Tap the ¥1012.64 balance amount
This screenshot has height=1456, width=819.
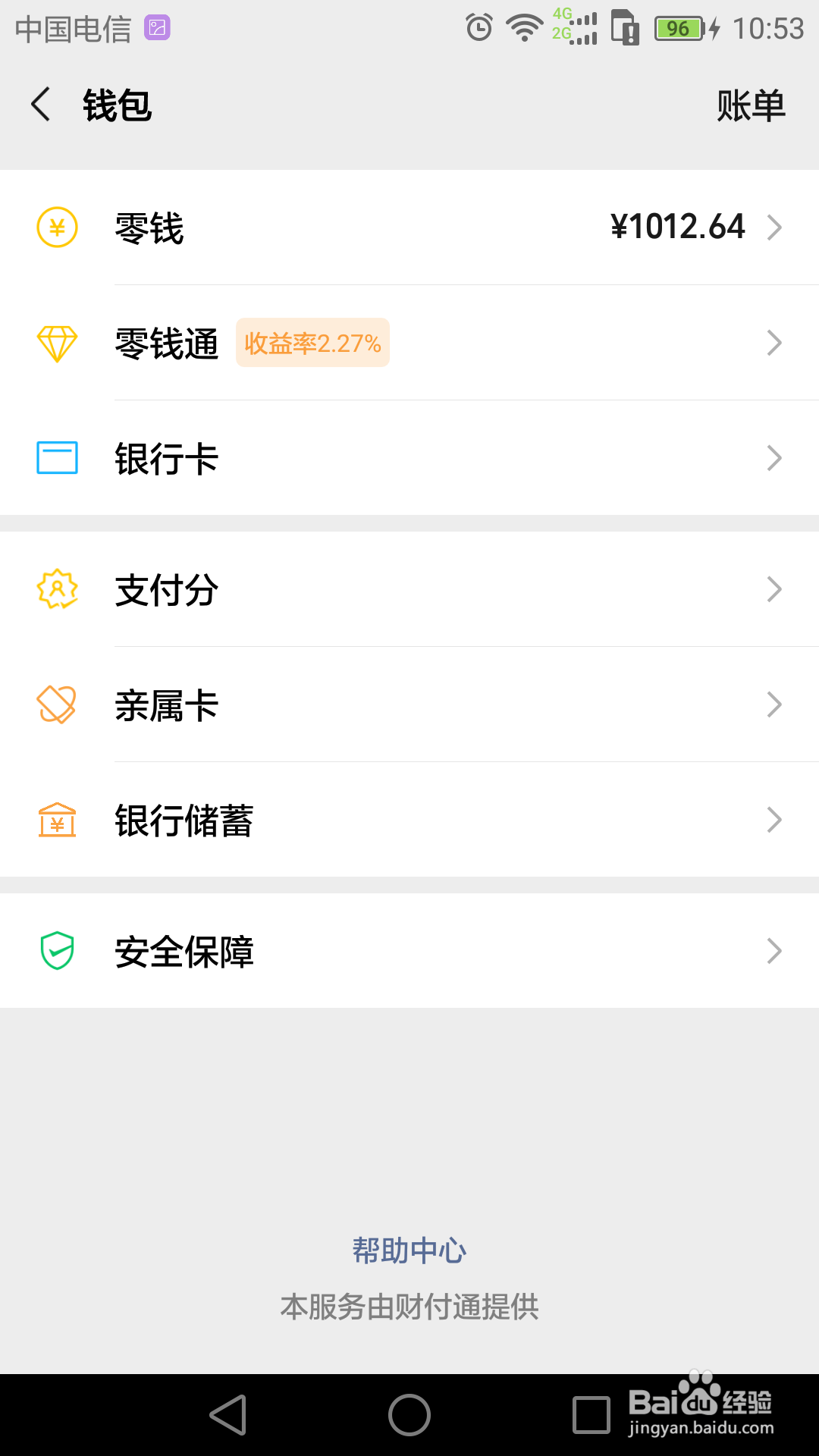[678, 227]
